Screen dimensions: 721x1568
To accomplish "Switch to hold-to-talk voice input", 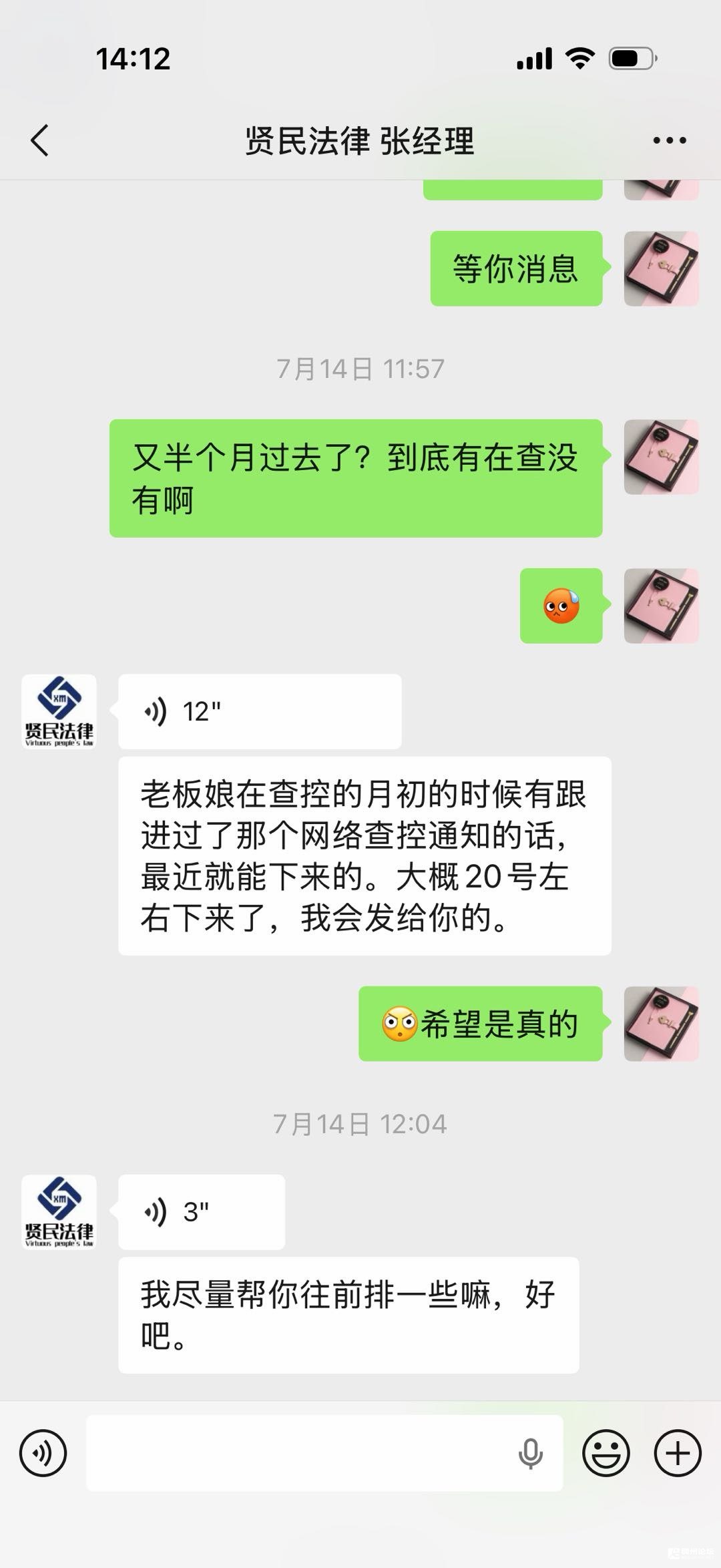I will point(43,1453).
